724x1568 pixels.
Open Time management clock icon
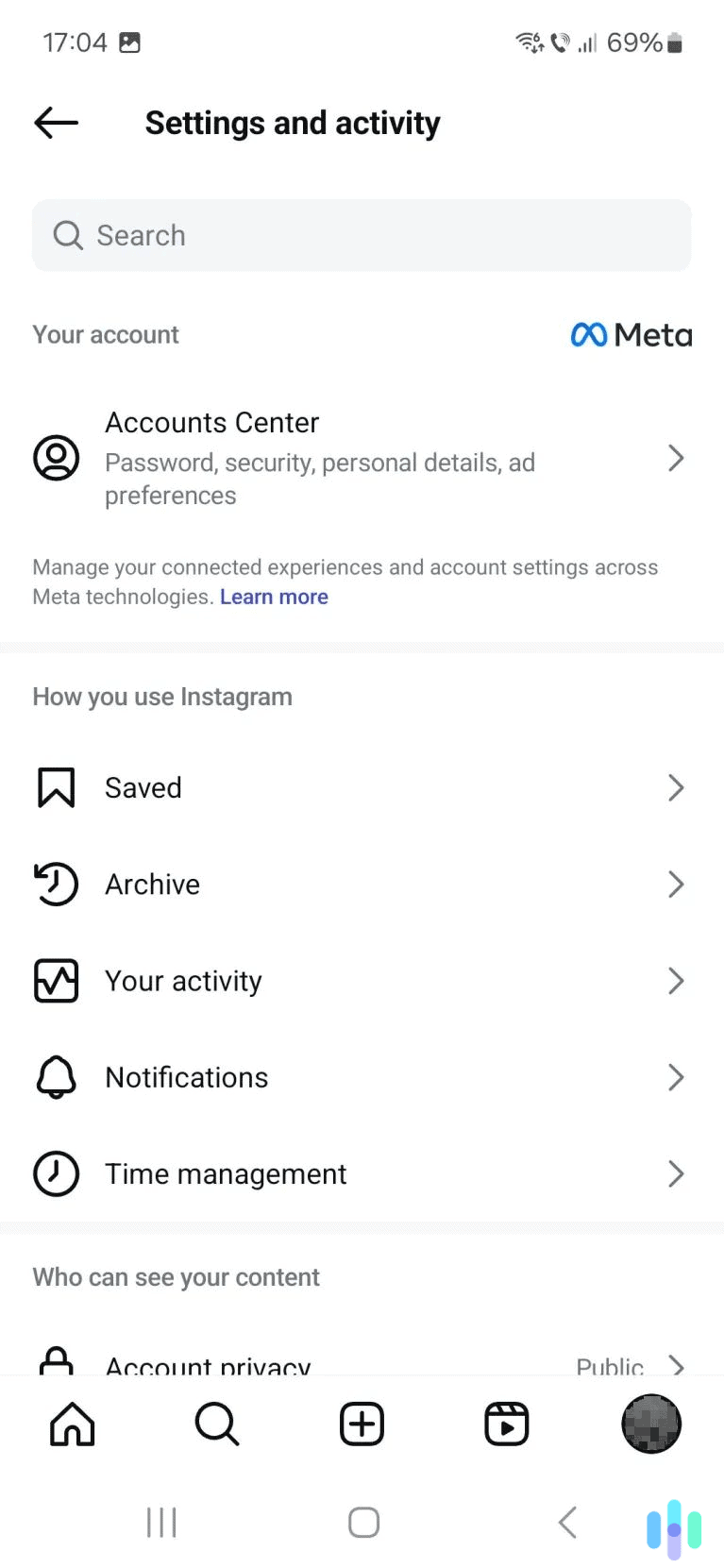(56, 1173)
